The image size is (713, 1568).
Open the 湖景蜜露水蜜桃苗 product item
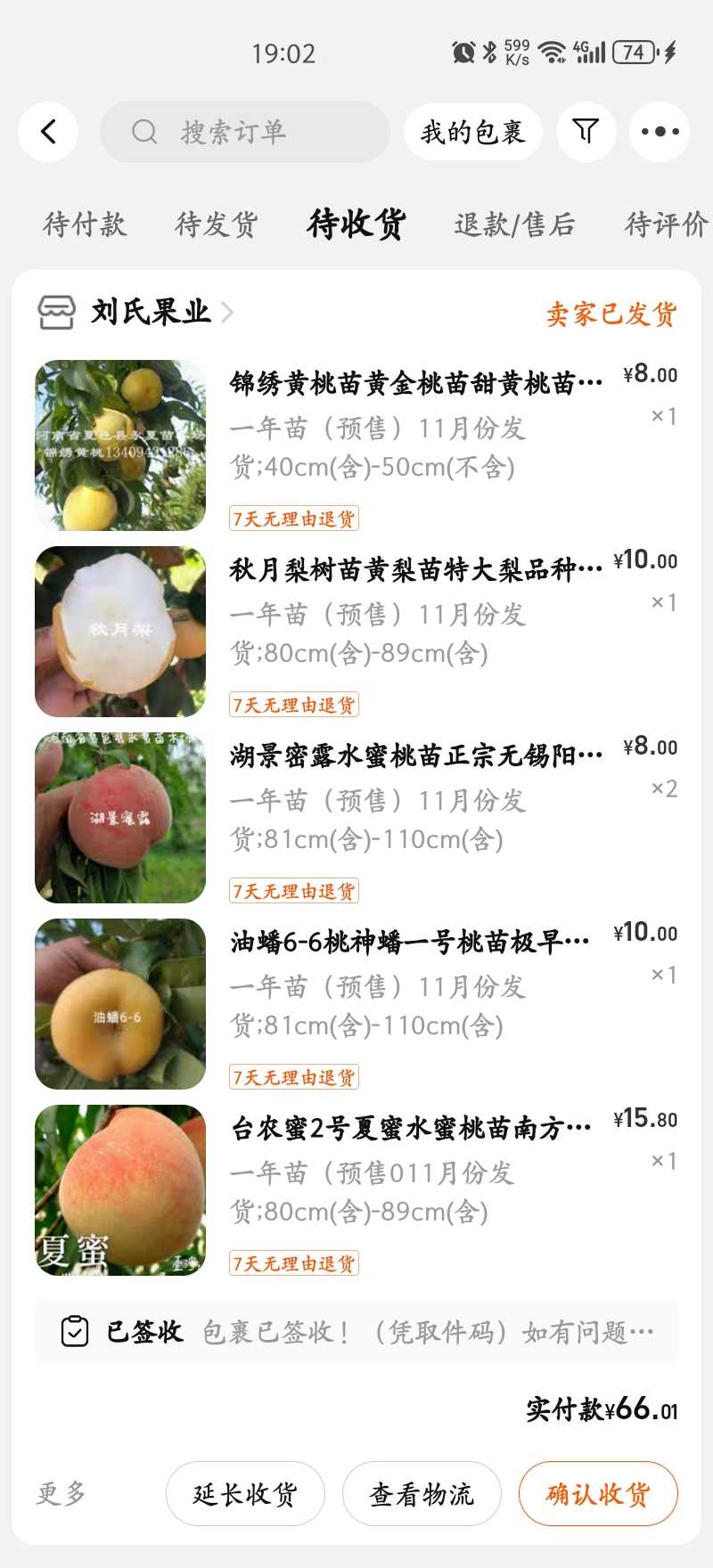click(415, 756)
